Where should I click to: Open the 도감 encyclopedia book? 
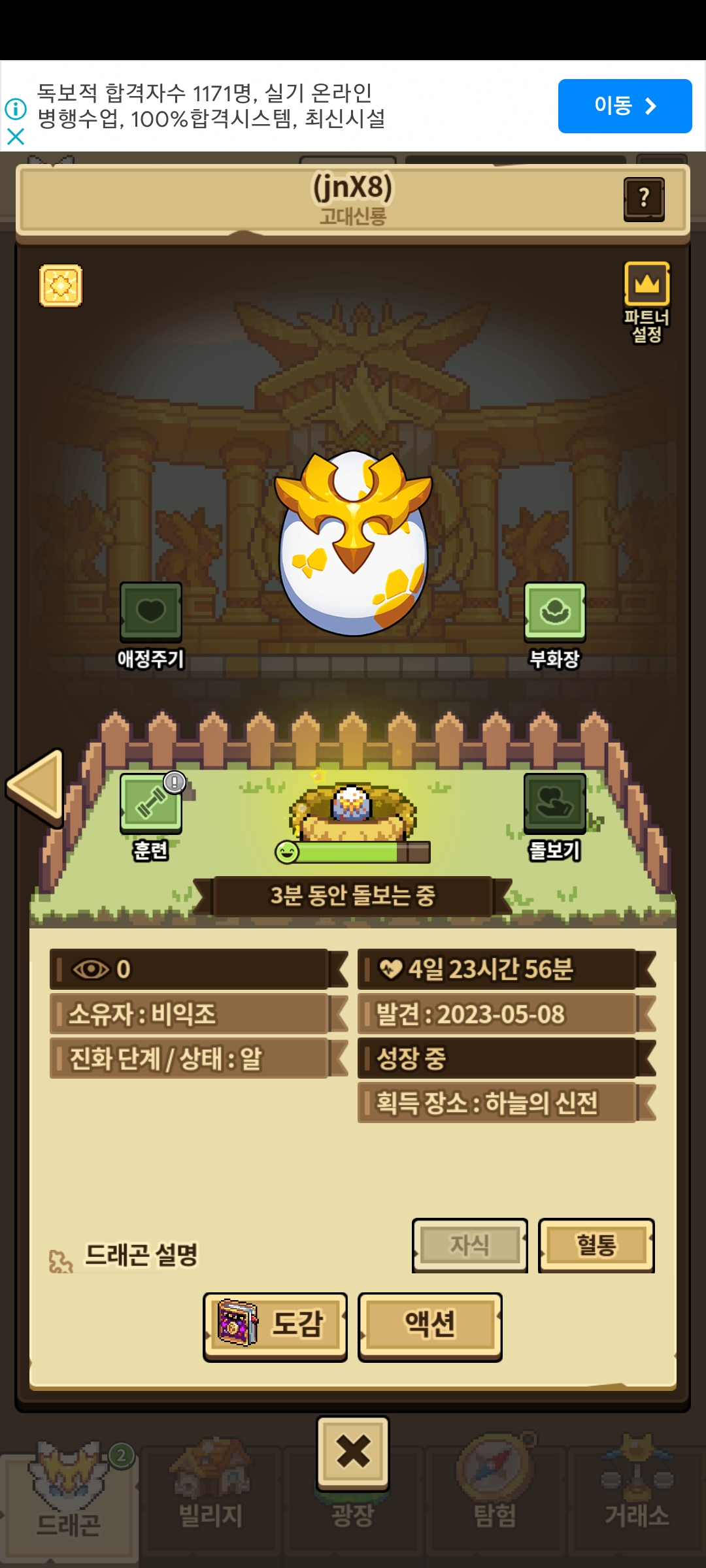click(275, 1326)
